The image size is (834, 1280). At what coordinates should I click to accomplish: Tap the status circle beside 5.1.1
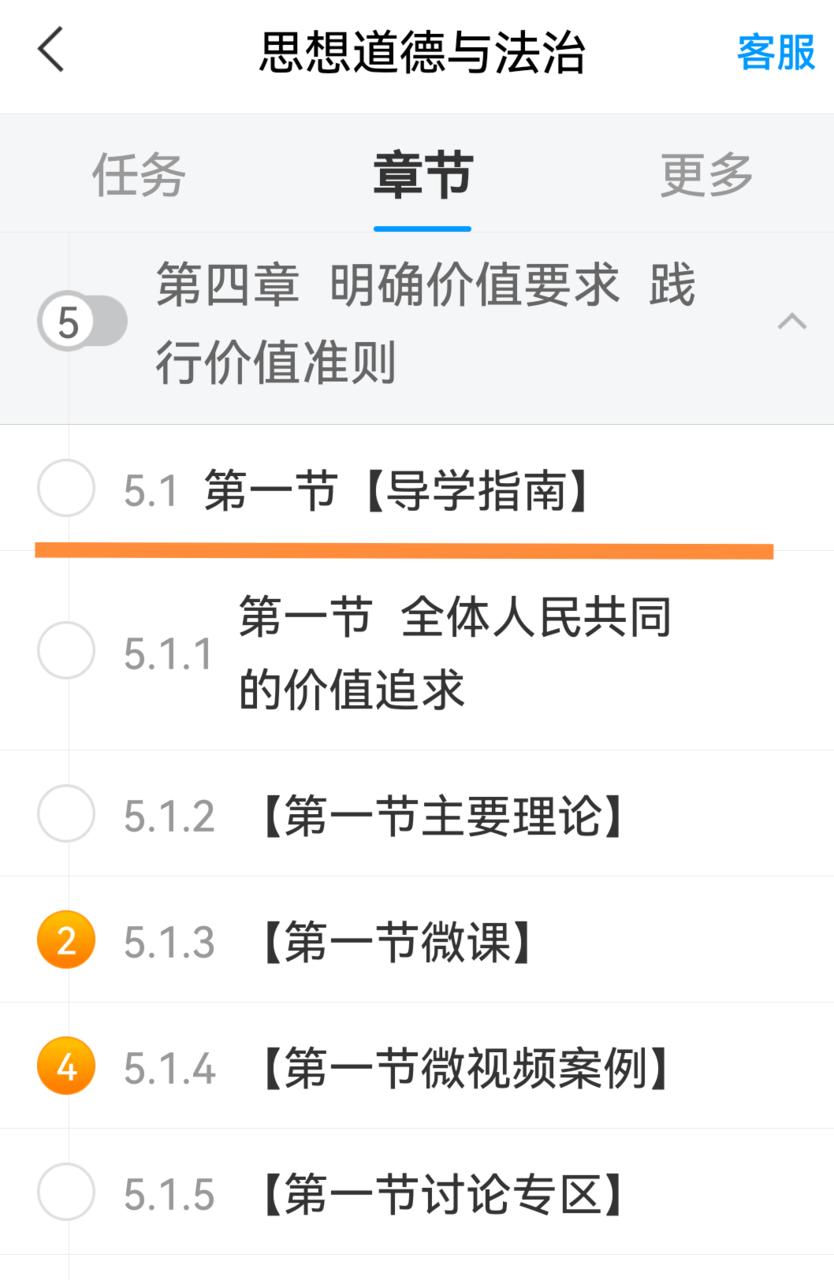click(66, 650)
